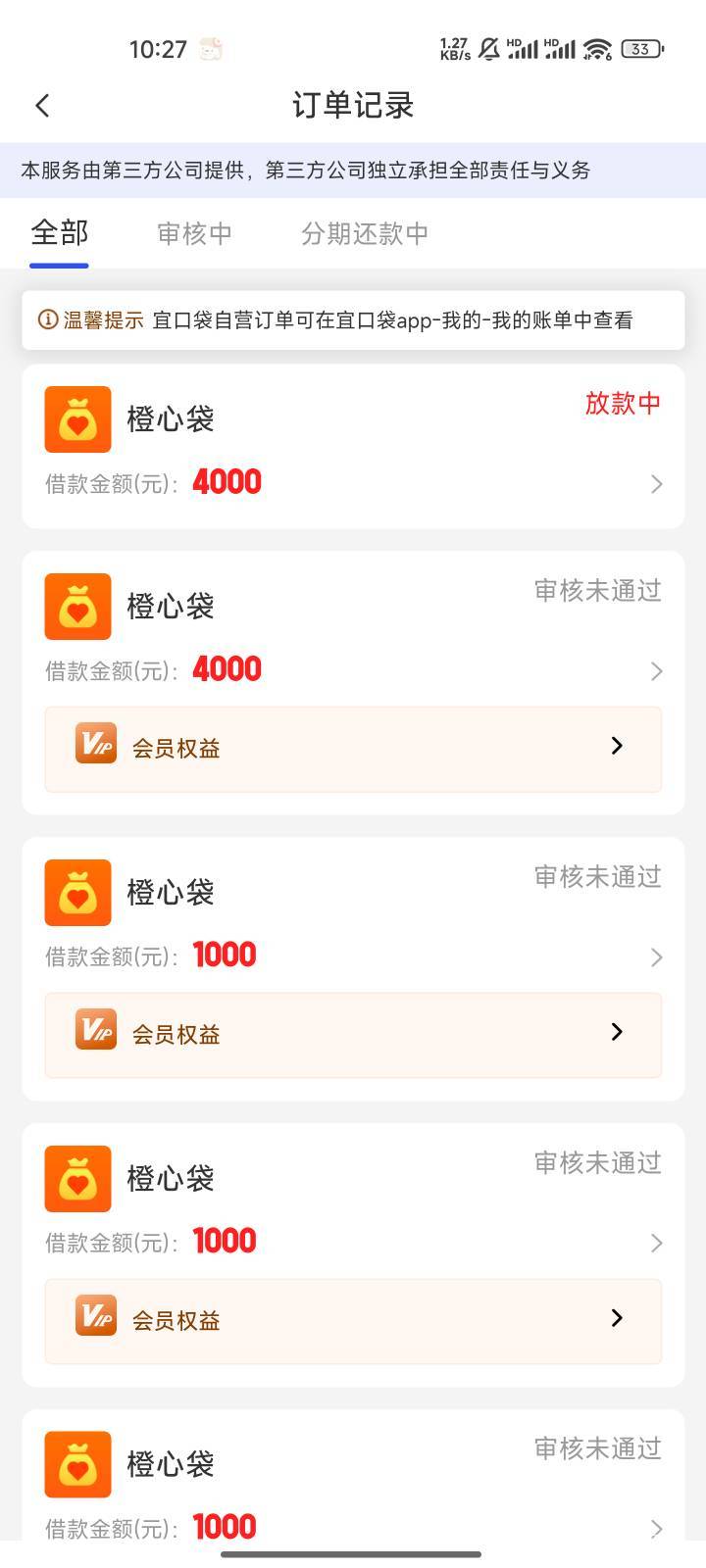
Task: Open 会员权益 under the rejected 4000 order
Action: (x=353, y=749)
